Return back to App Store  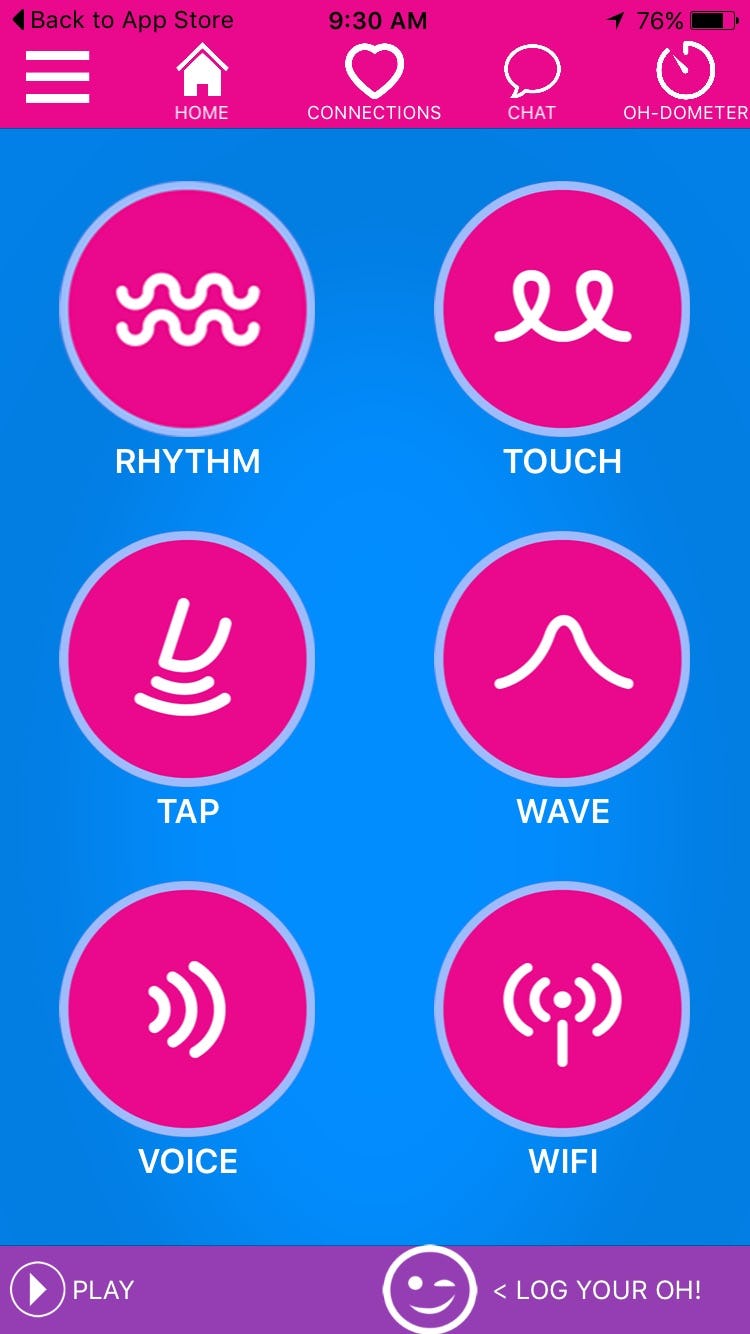(x=122, y=20)
